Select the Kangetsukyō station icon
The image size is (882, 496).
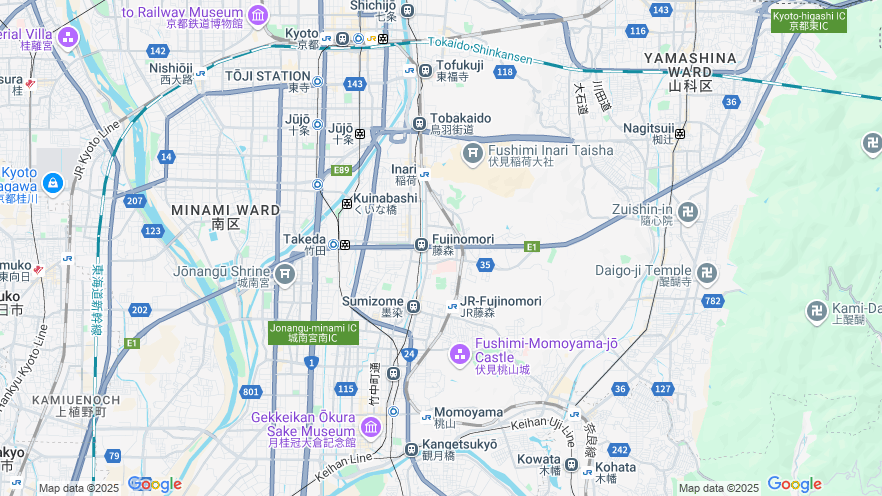(411, 449)
